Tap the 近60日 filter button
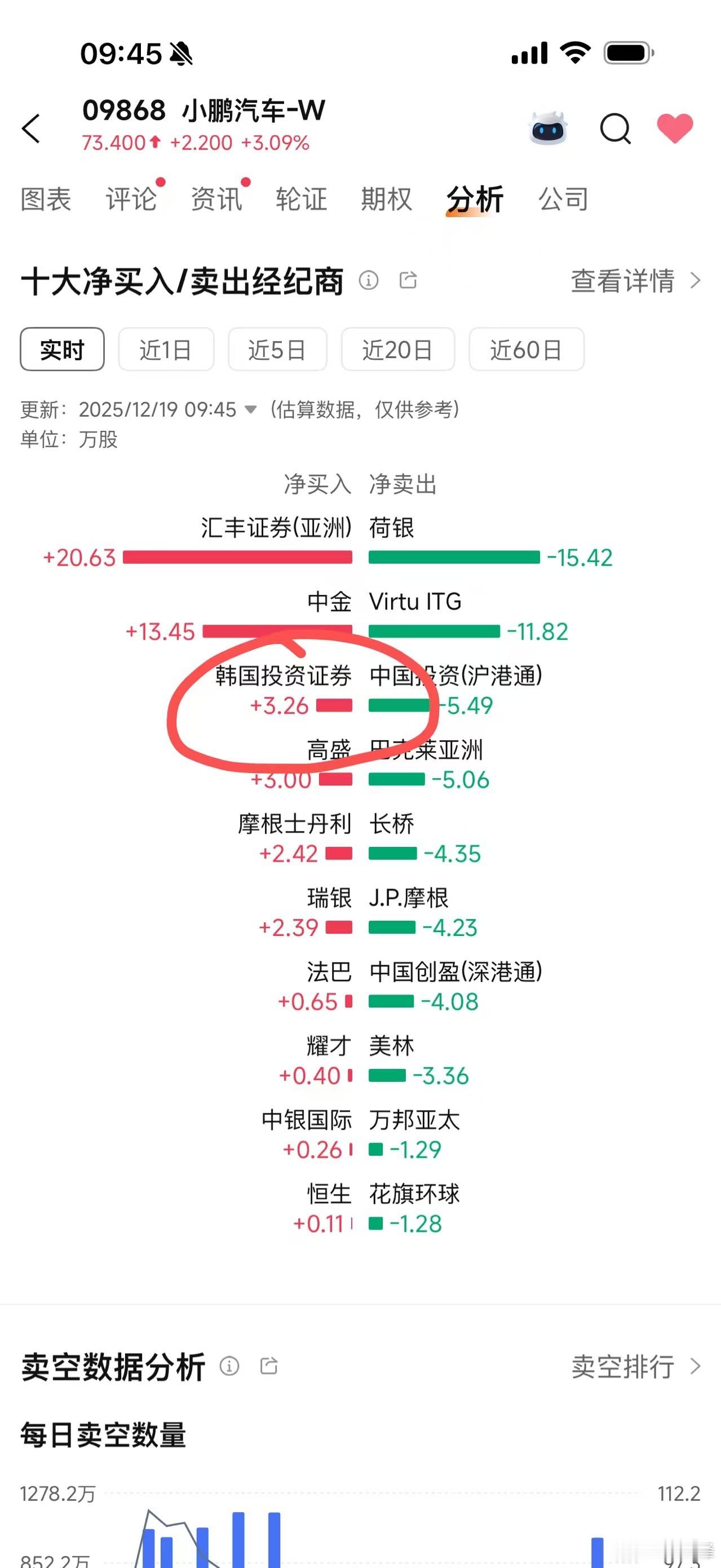This screenshot has height=1568, width=721. (x=526, y=349)
